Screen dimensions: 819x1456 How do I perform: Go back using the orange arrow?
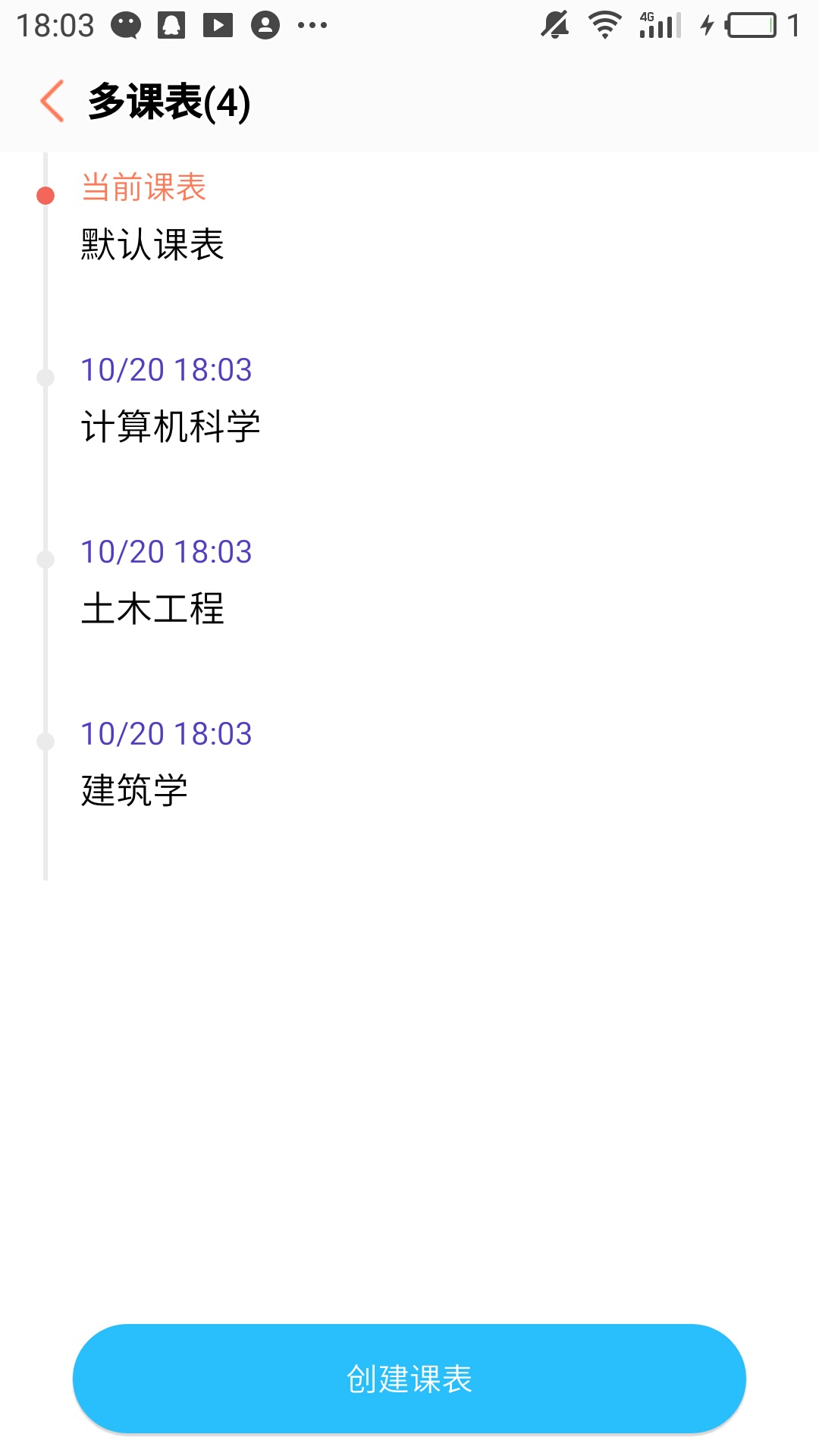click(x=52, y=102)
